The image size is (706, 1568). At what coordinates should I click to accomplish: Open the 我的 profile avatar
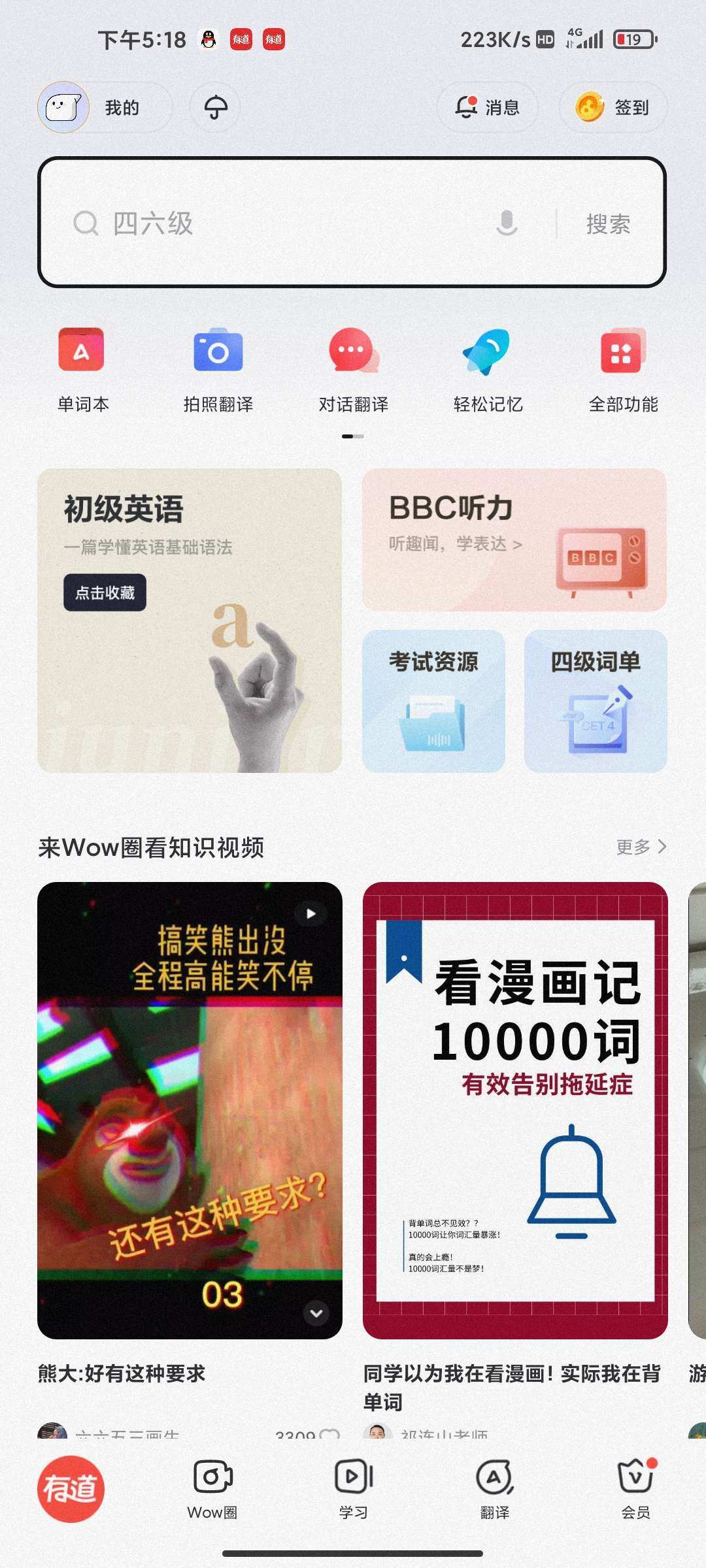pyautogui.click(x=63, y=107)
